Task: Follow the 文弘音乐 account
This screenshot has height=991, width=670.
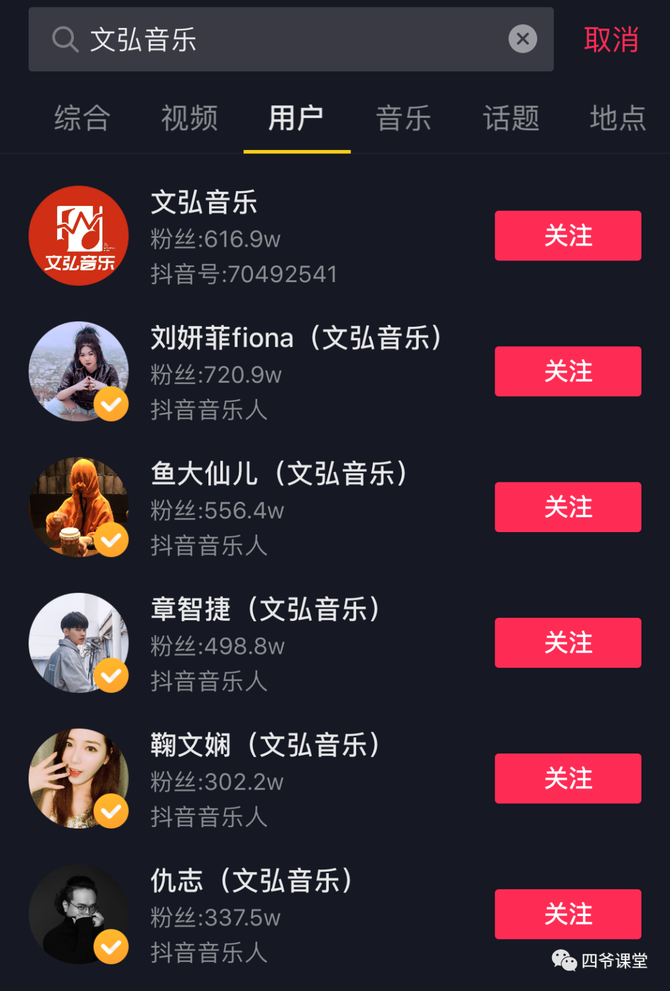Action: pyautogui.click(x=567, y=236)
